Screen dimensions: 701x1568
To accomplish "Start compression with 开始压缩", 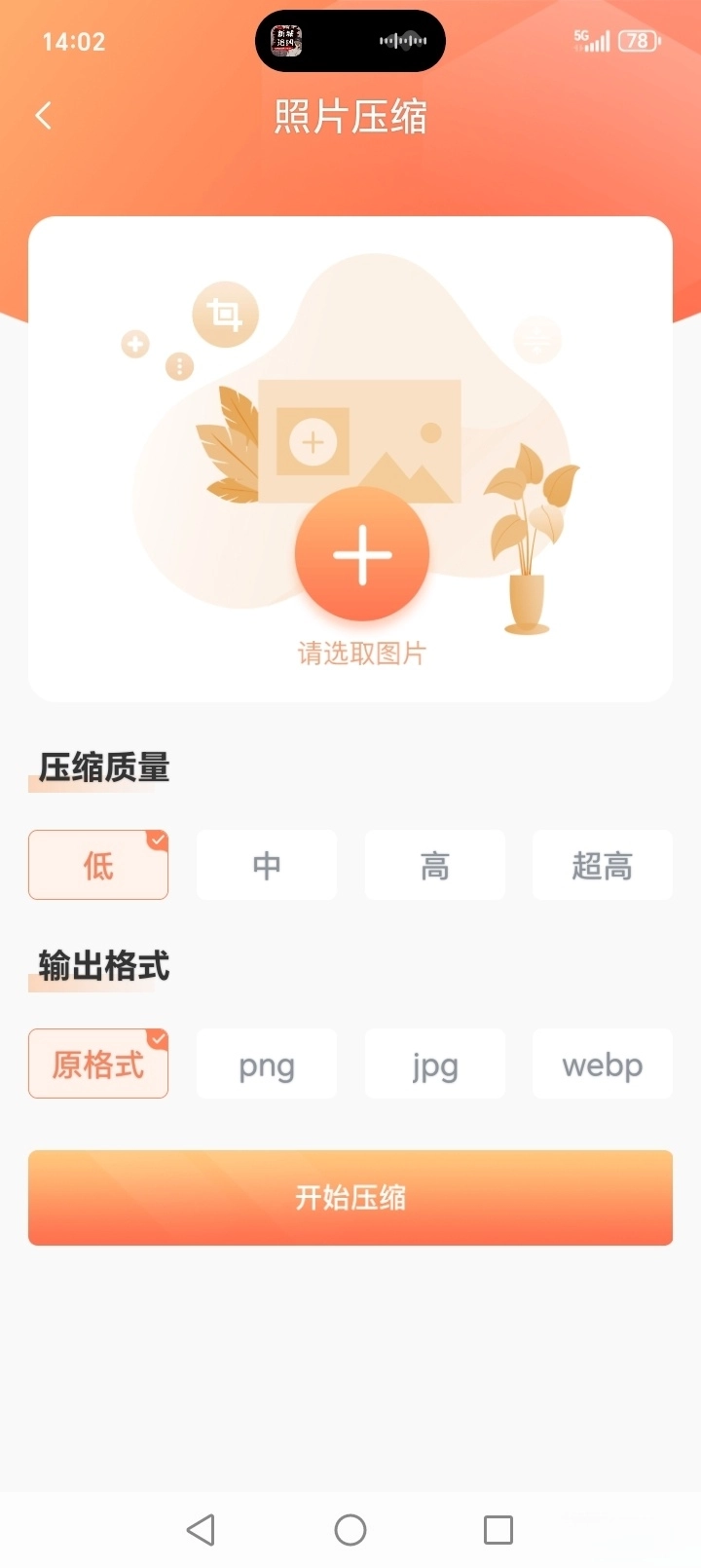I will click(x=350, y=1197).
